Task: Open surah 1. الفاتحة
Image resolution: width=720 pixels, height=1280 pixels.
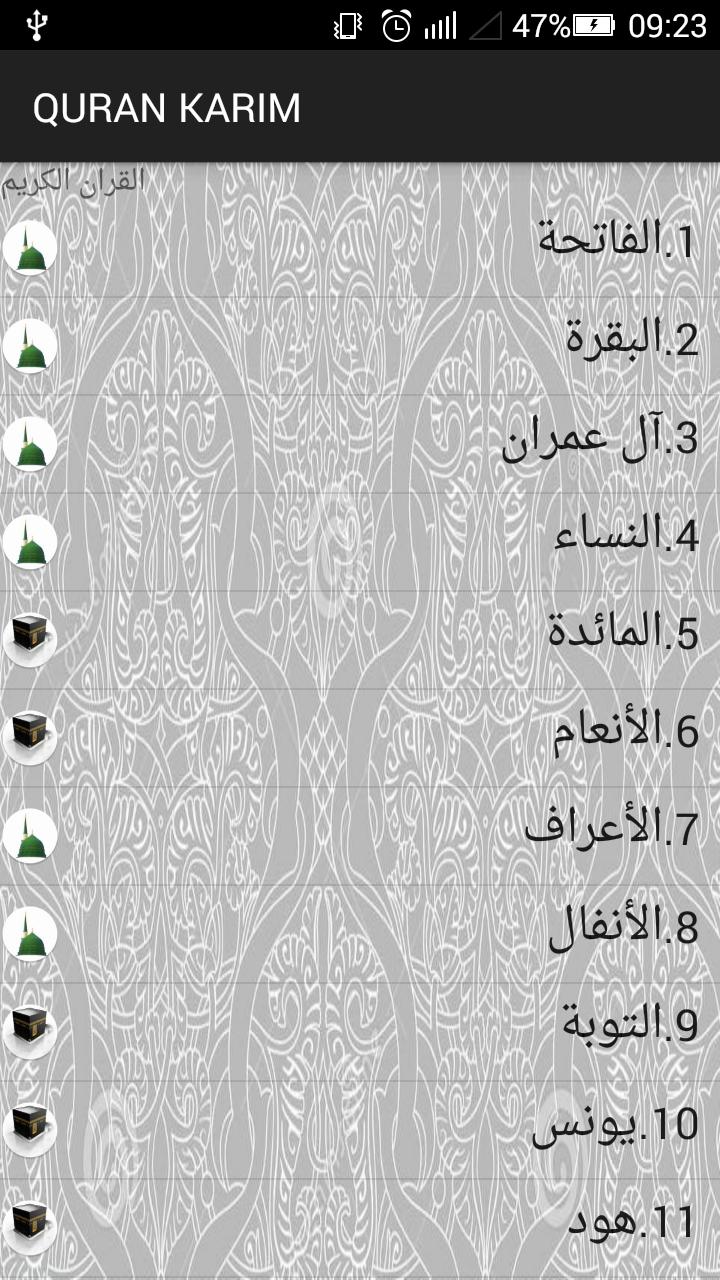Action: [x=616, y=242]
